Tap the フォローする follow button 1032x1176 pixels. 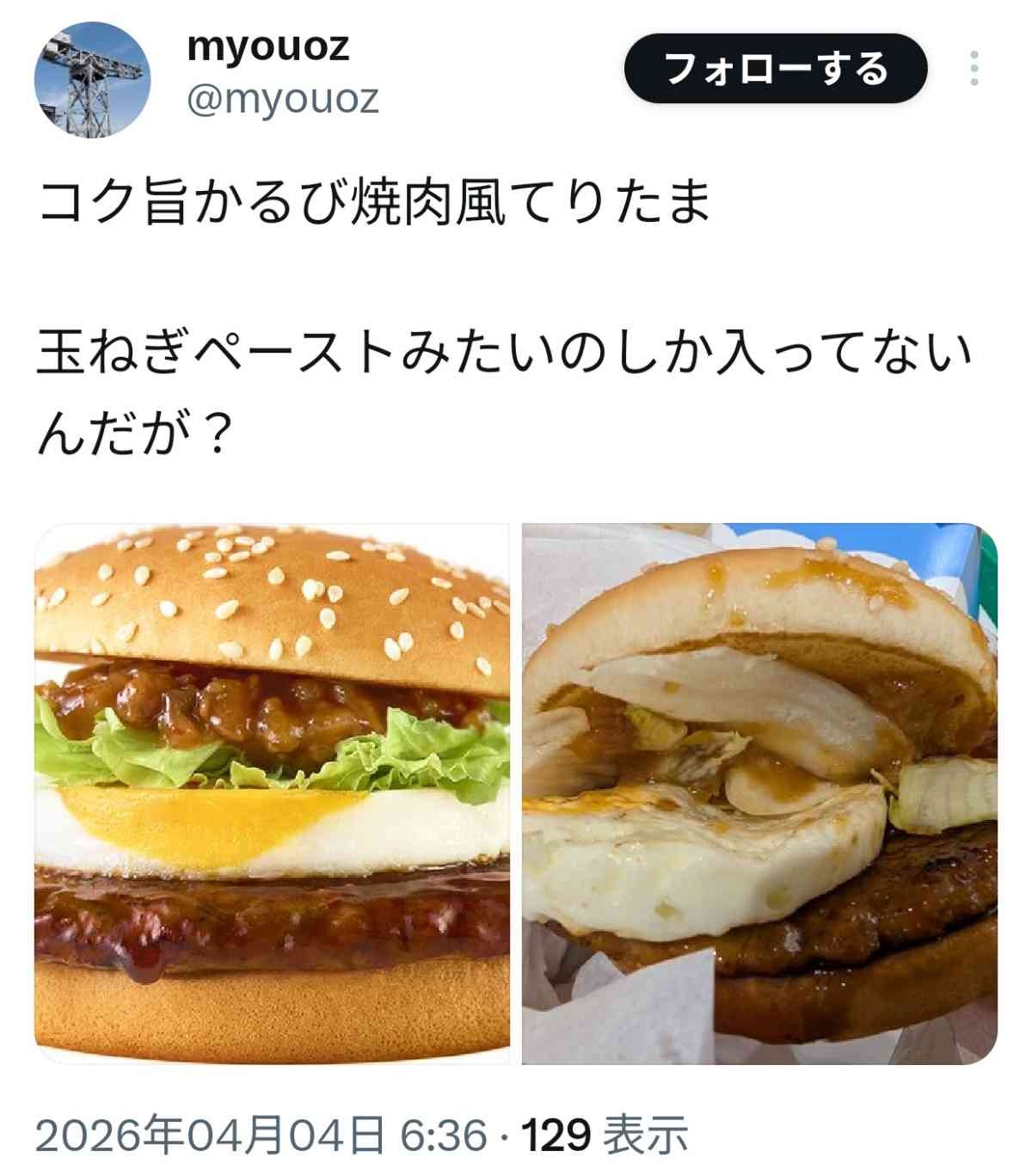click(x=775, y=69)
